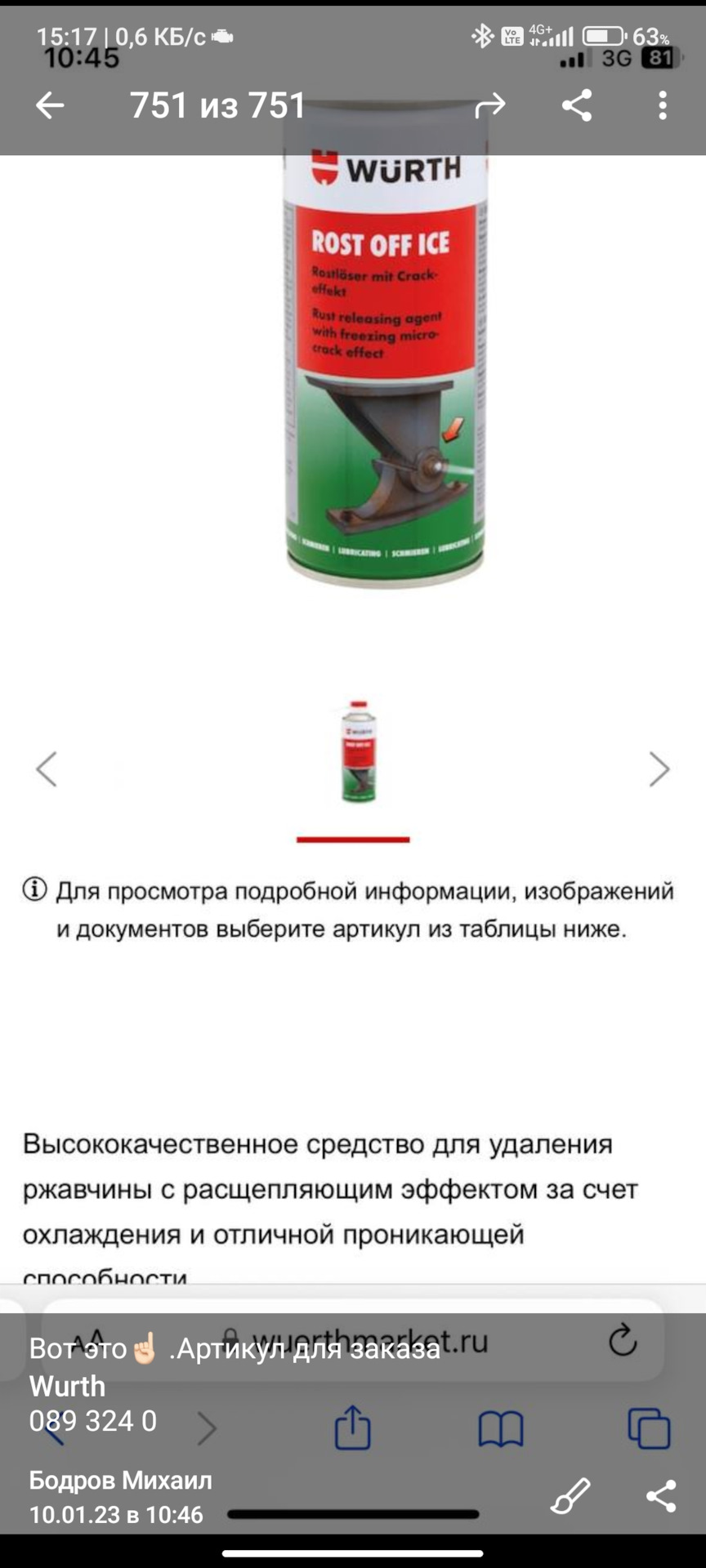Forward this photo to another chat
706x1568 pixels.
(x=490, y=105)
